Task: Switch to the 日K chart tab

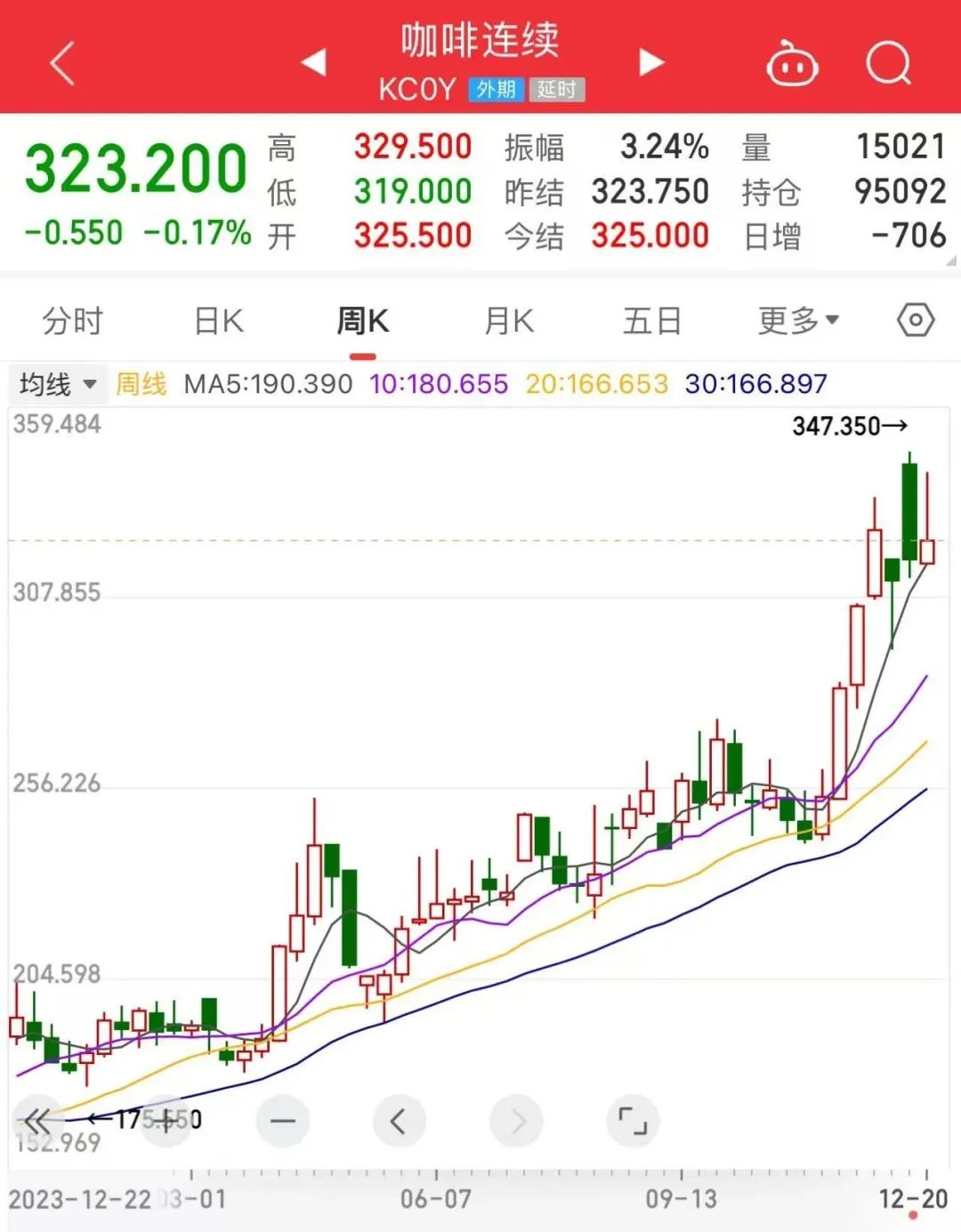Action: (x=219, y=321)
